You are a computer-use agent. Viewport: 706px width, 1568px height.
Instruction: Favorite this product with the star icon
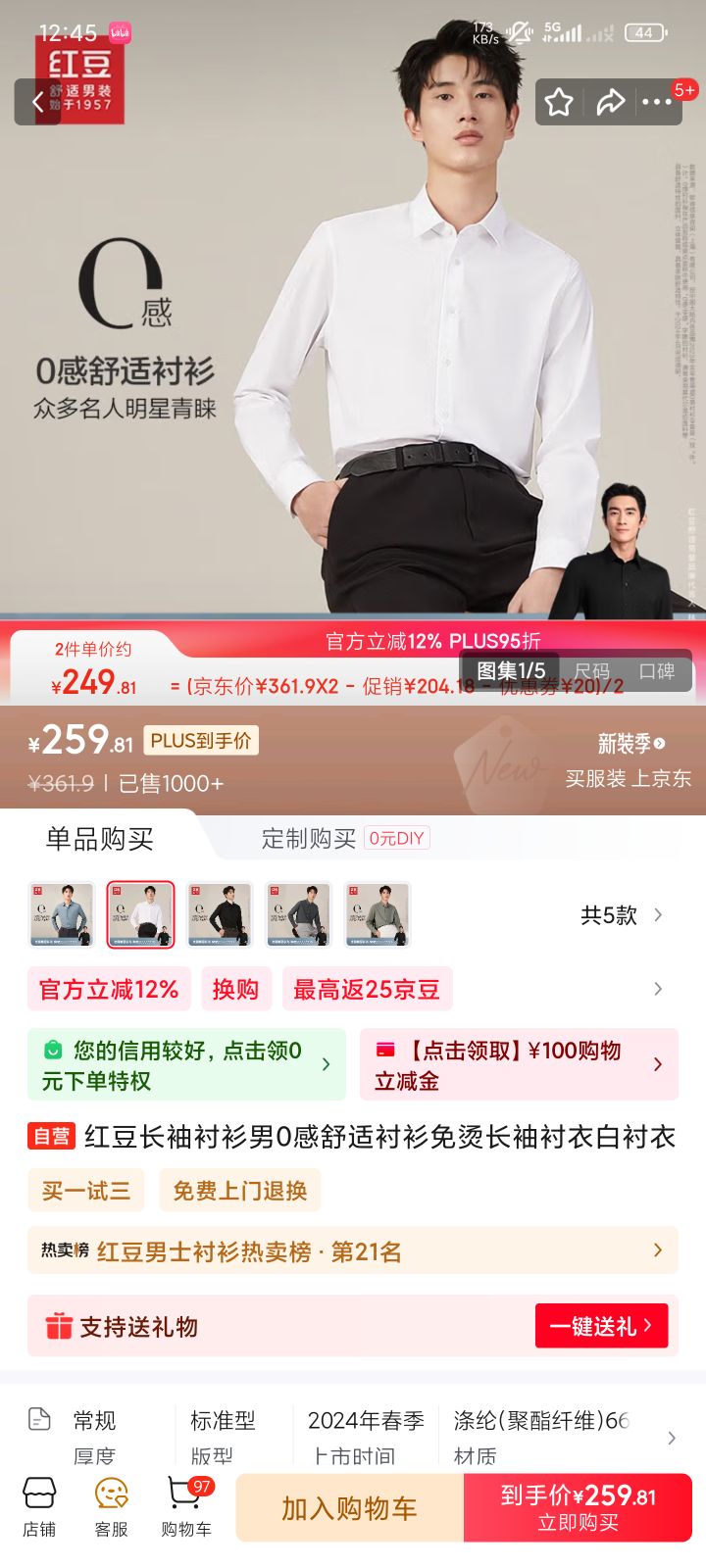pos(559,102)
